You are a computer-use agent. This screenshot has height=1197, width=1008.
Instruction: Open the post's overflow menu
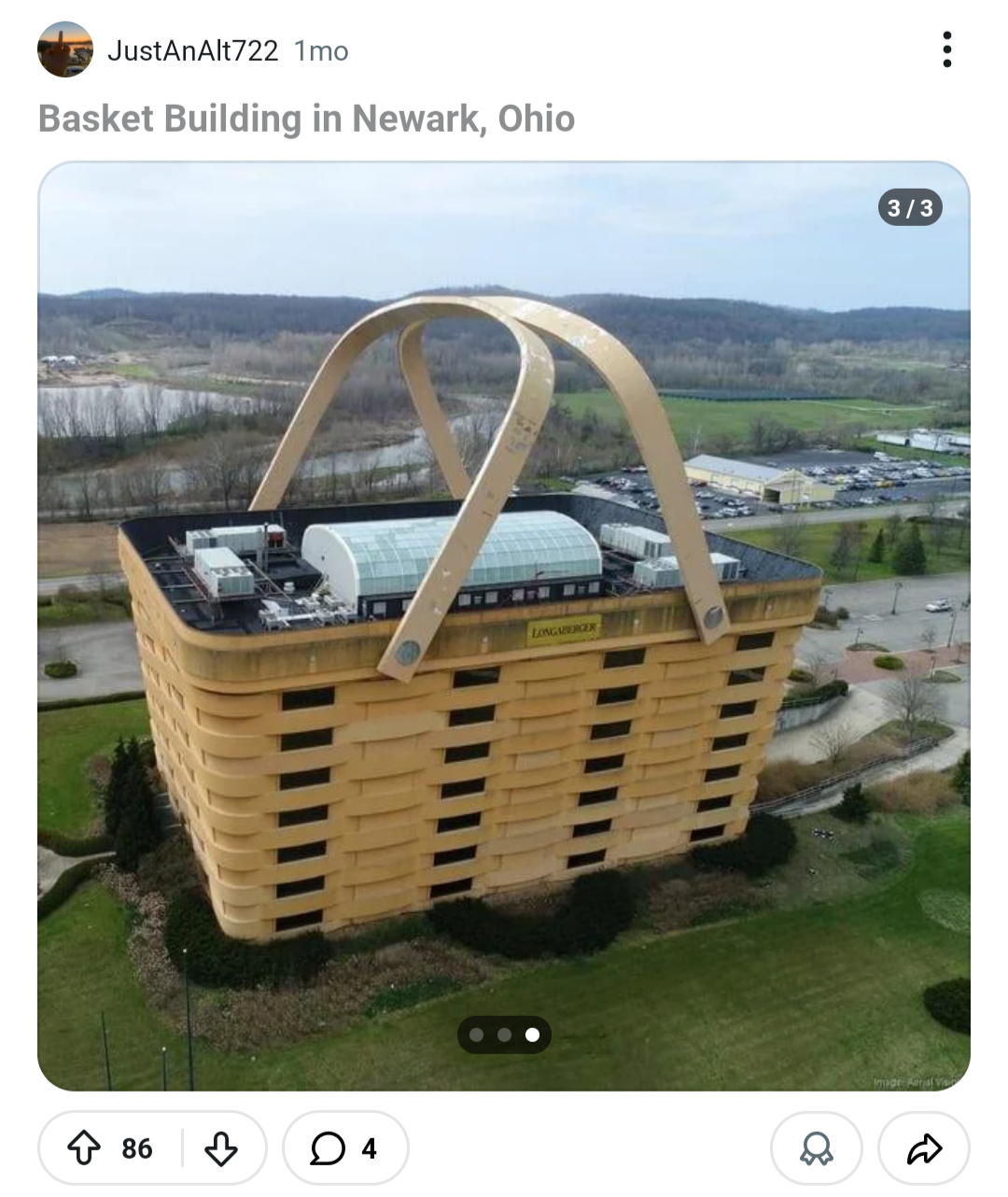tap(946, 49)
